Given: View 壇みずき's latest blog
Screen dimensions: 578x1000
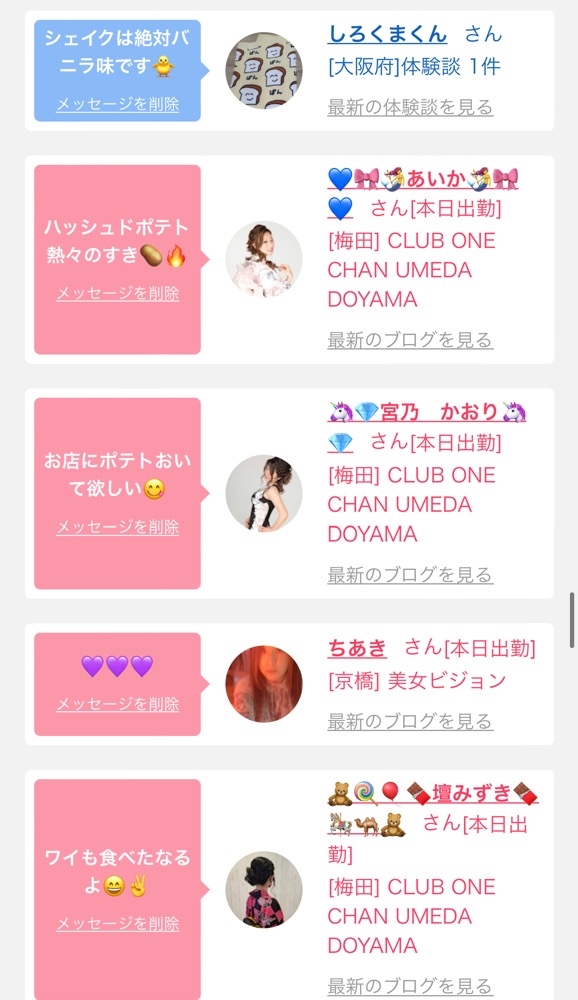Looking at the screenshot, I should [x=410, y=986].
